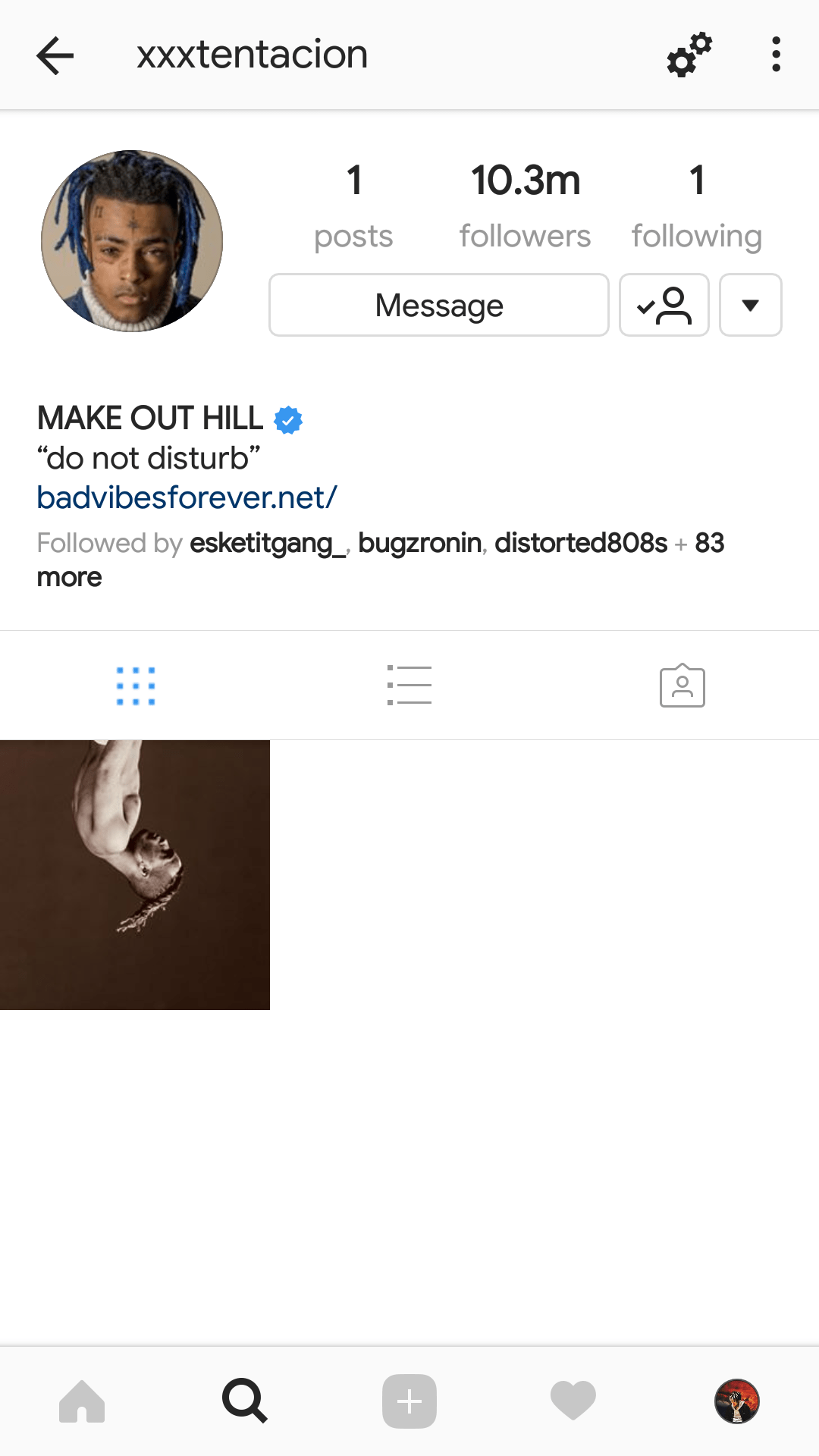Go to the Home feed
This screenshot has height=1456, width=819.
[x=82, y=1401]
